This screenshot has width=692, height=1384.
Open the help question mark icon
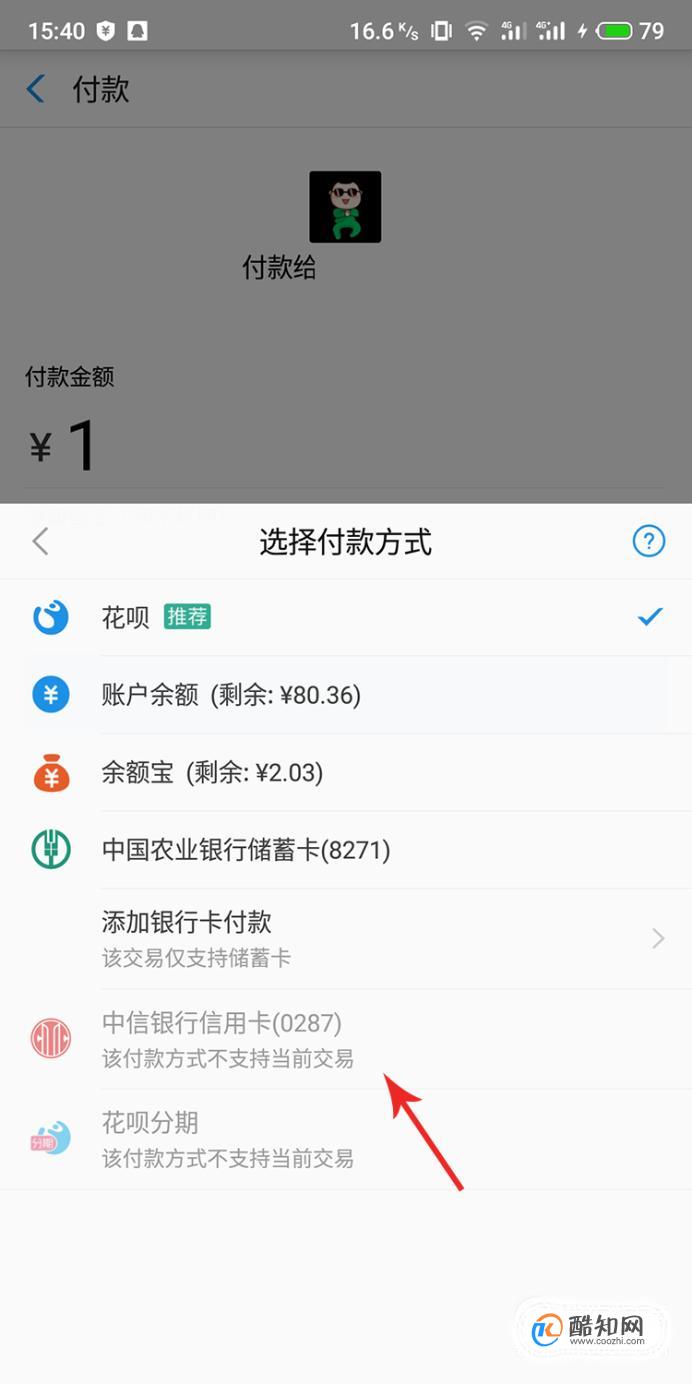coord(649,542)
